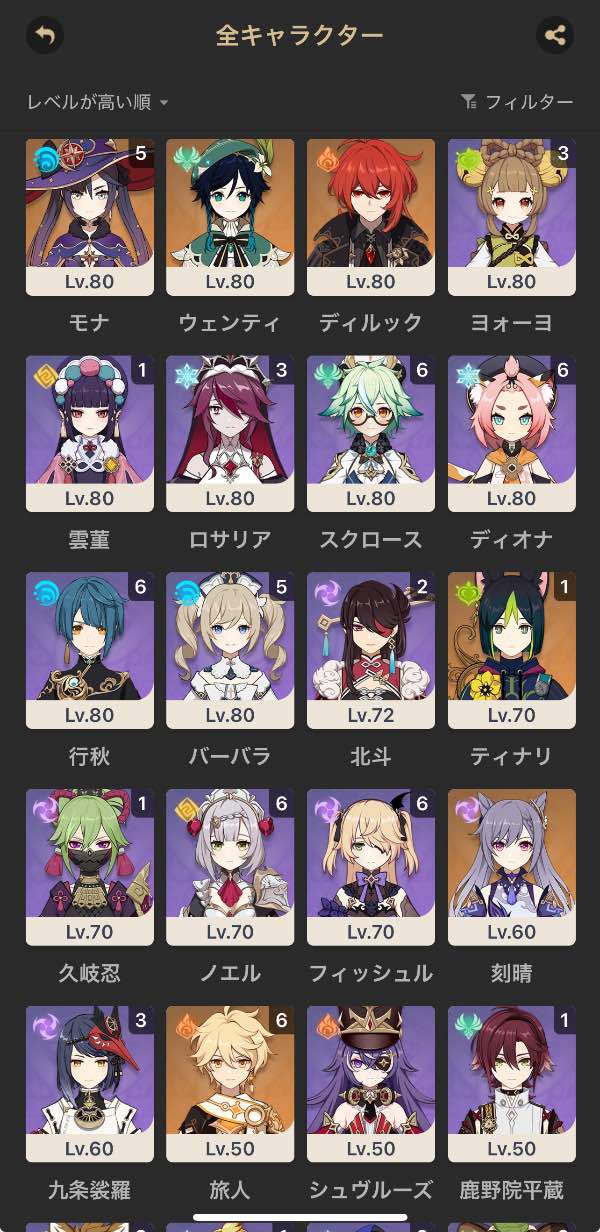The image size is (600, 1232).
Task: Select the 雲菫 character card
Action: click(x=90, y=434)
